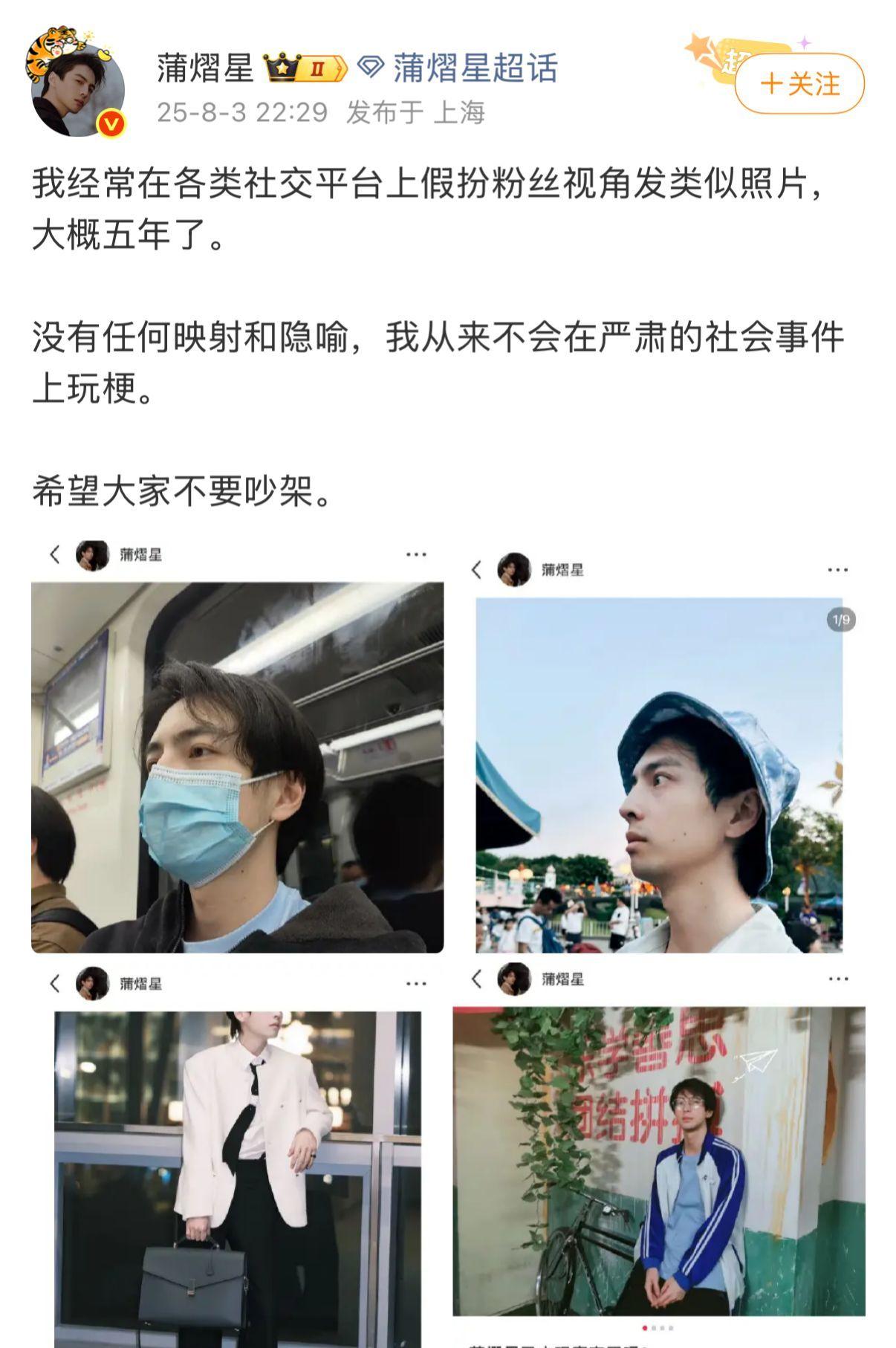Tap the username 蒲熠星 in header
This screenshot has height=1348, width=896.
tap(205, 68)
